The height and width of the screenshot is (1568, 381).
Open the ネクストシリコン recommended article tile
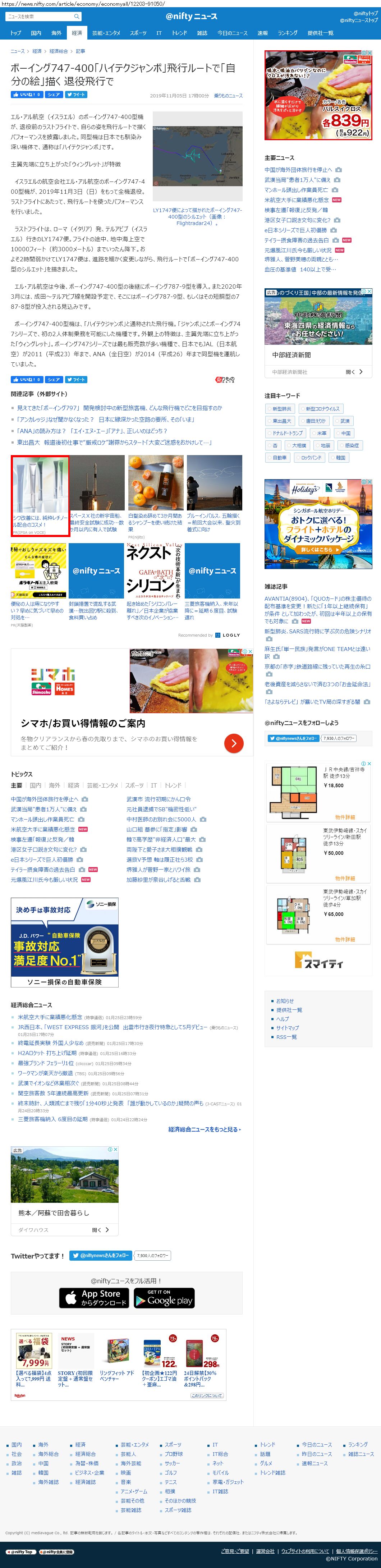coord(155,578)
